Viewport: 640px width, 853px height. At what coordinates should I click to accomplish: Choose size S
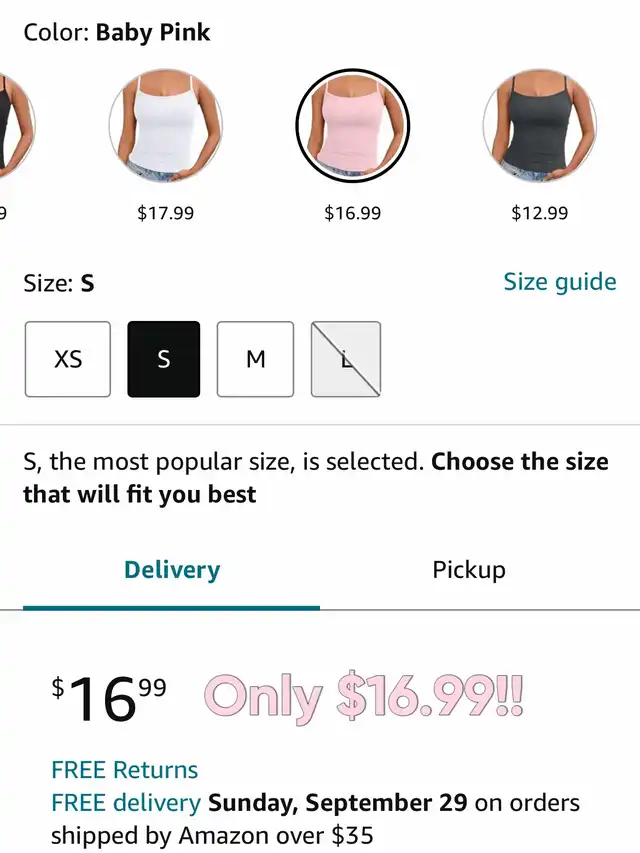(x=164, y=359)
